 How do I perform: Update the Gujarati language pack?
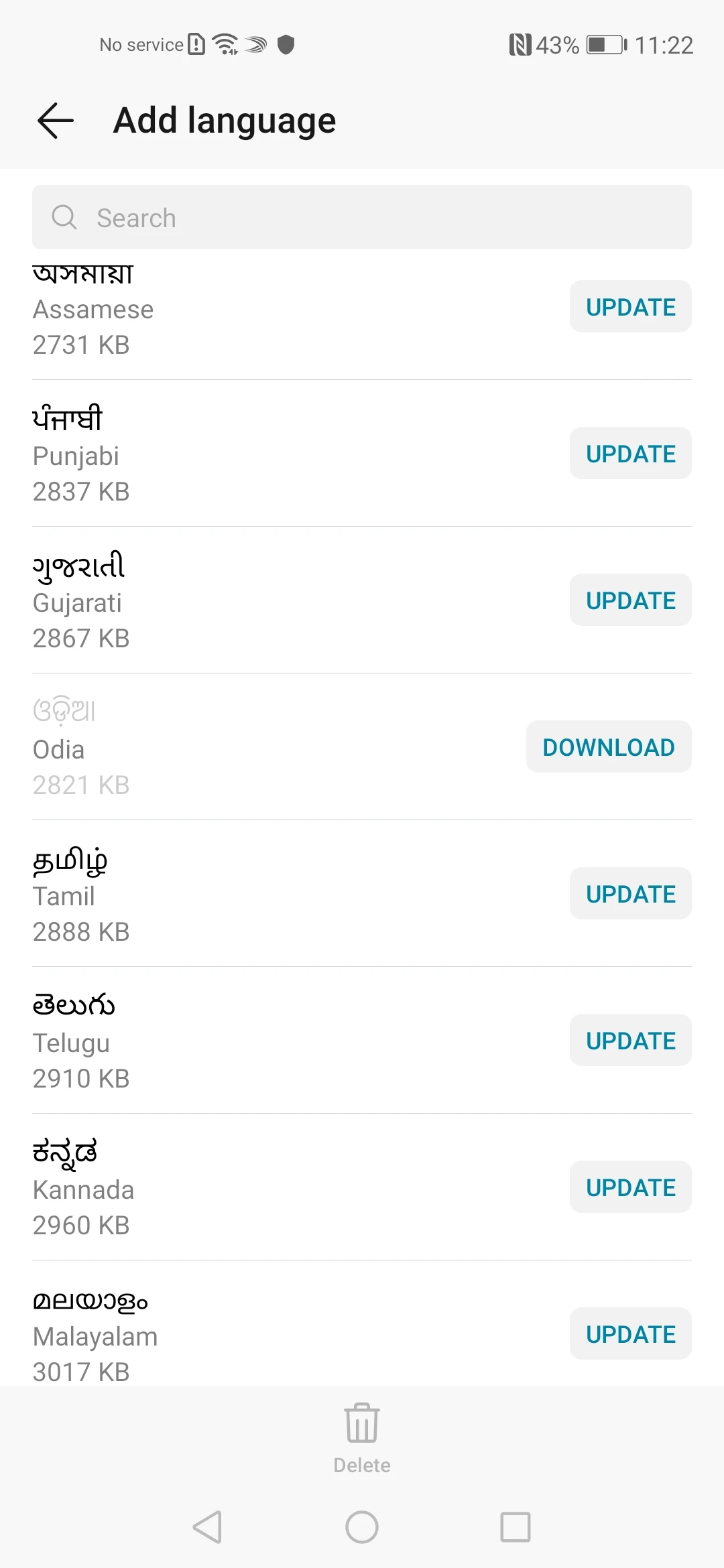pyautogui.click(x=631, y=600)
